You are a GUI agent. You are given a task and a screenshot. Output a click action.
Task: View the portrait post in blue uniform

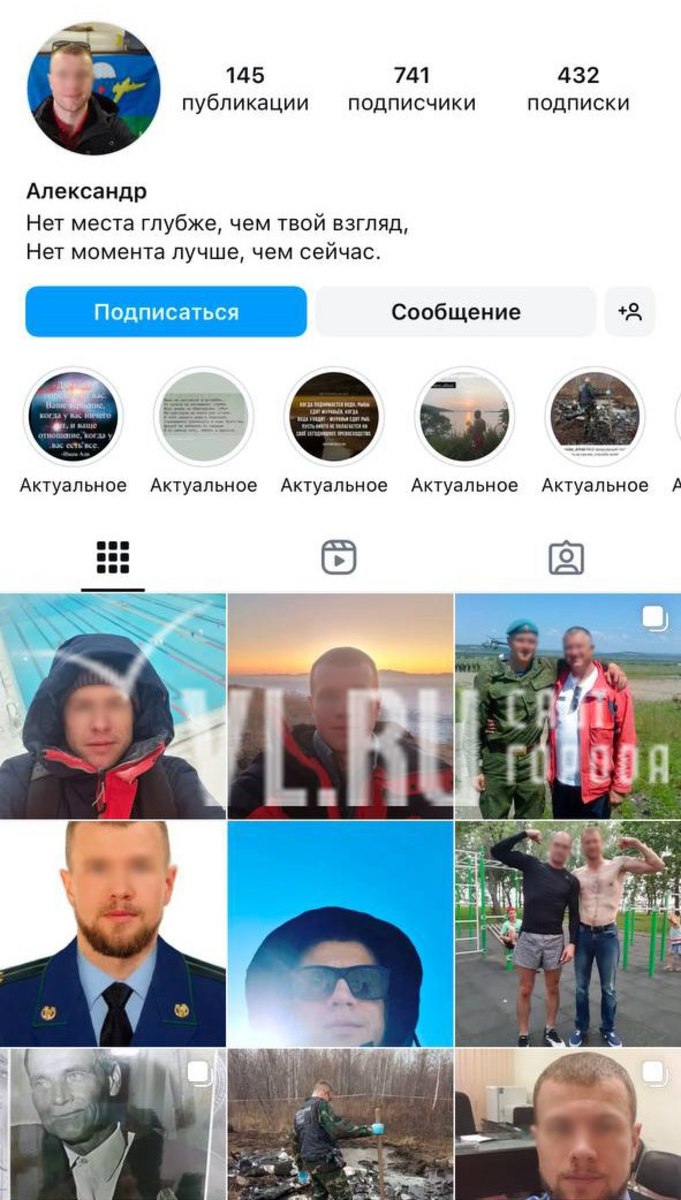[112, 933]
